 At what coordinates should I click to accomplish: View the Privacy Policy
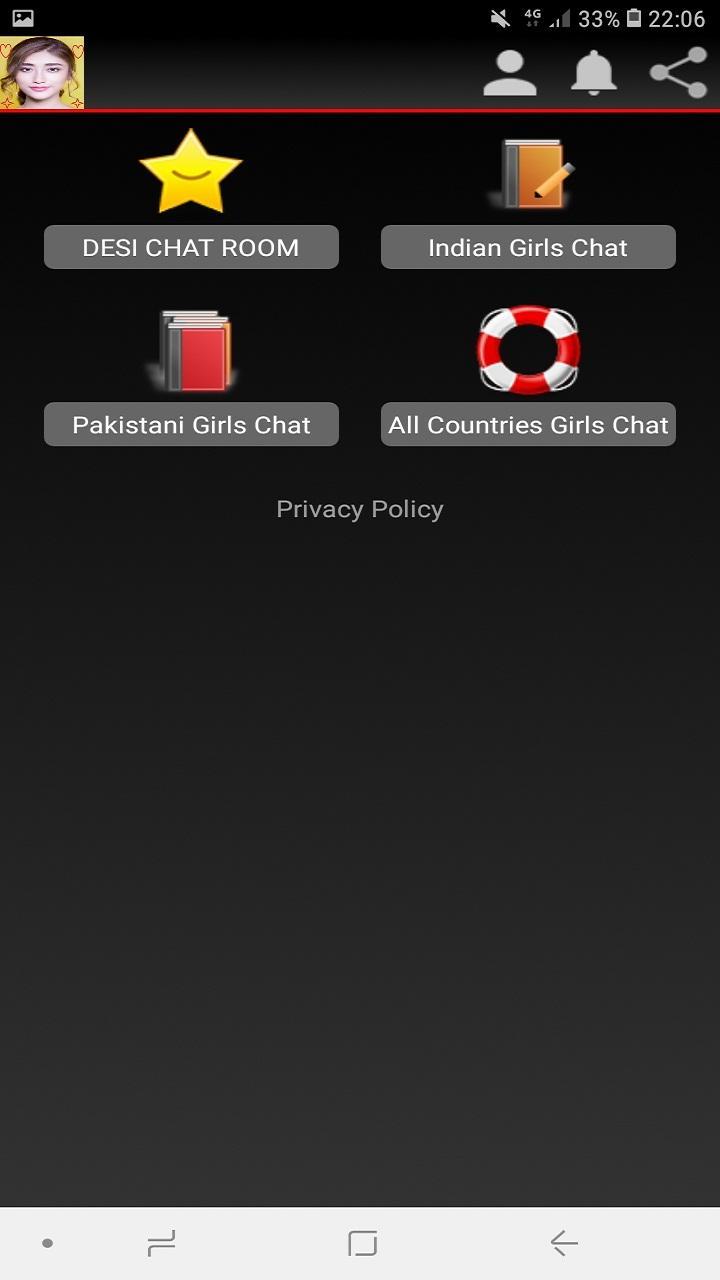tap(359, 508)
